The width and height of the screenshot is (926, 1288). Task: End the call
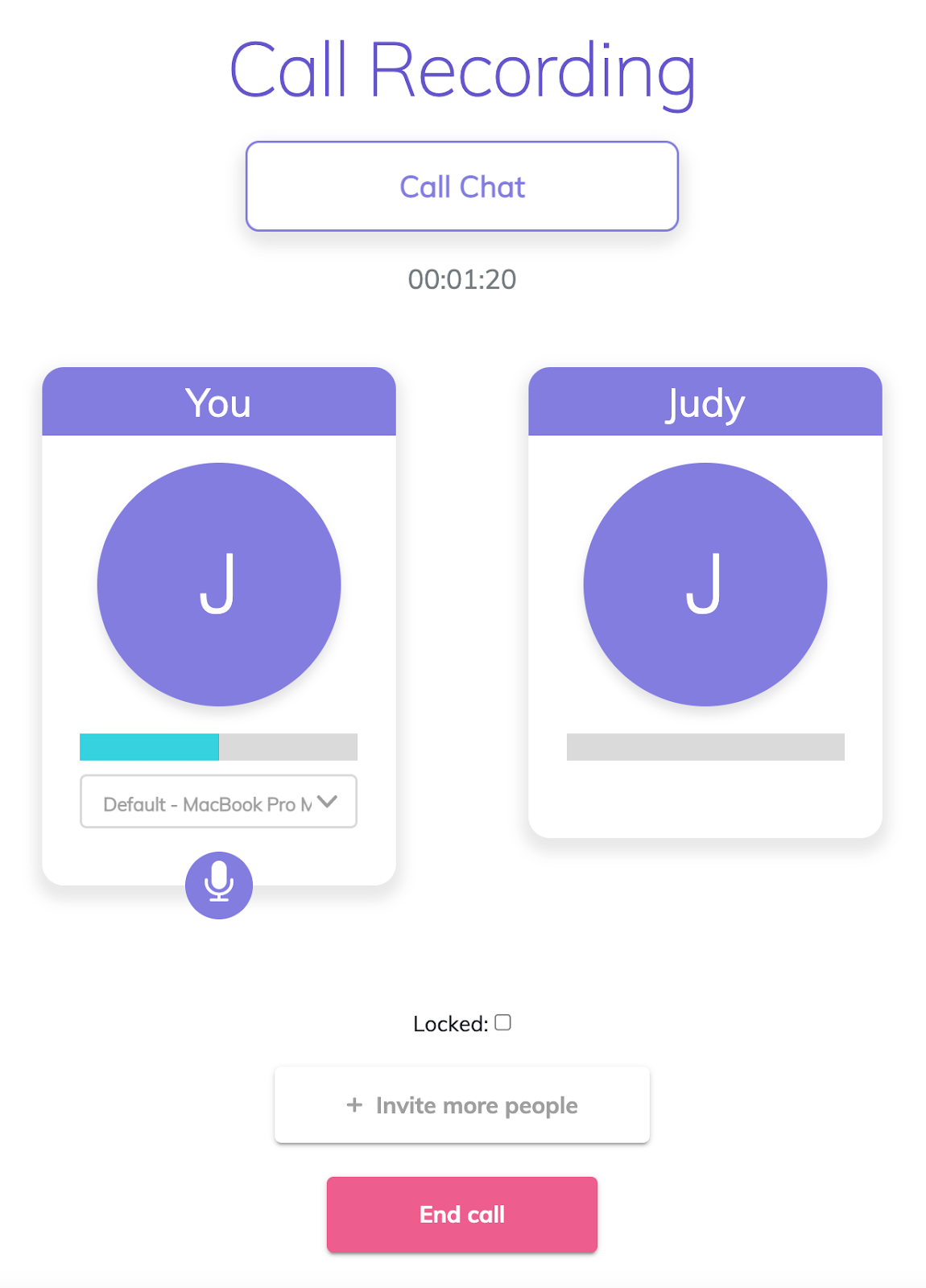[461, 1214]
